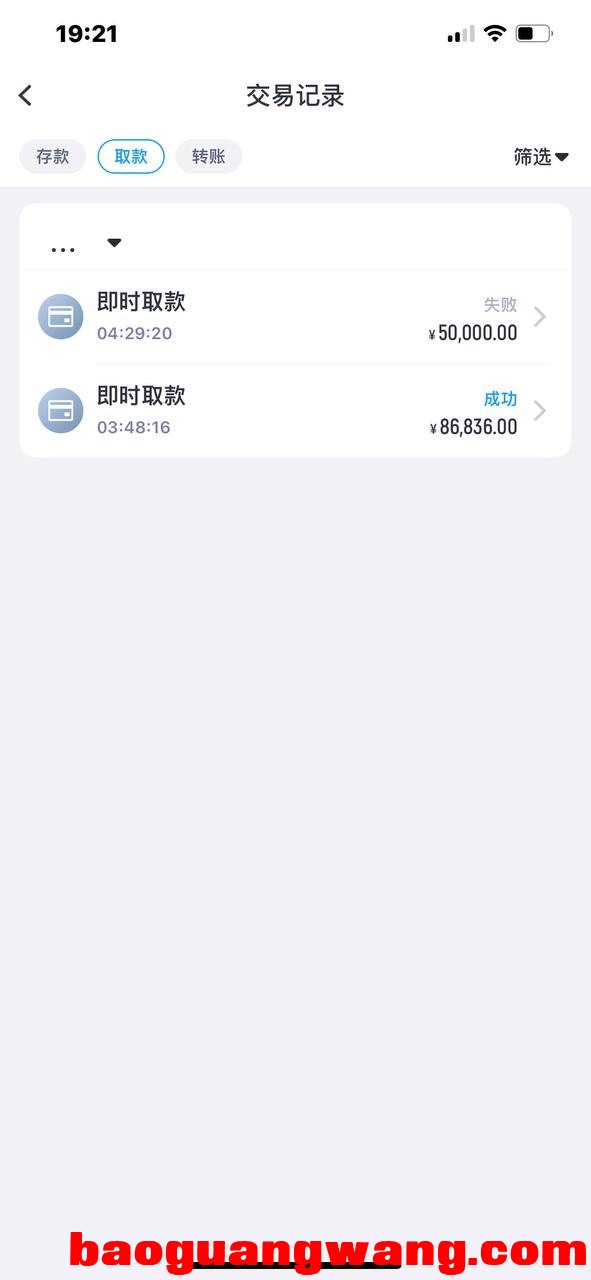Open the failed ¥50,000.00 withdrawal record
The height and width of the screenshot is (1280, 591).
295,317
